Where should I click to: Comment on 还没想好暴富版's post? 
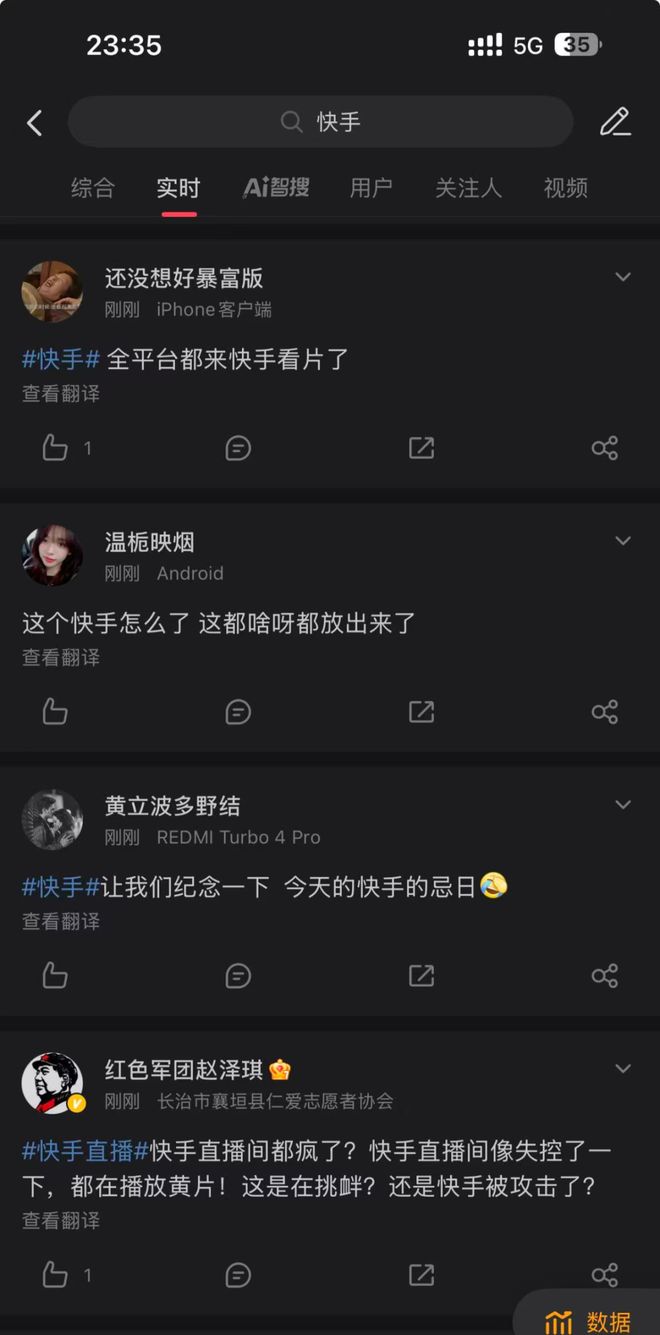point(238,448)
